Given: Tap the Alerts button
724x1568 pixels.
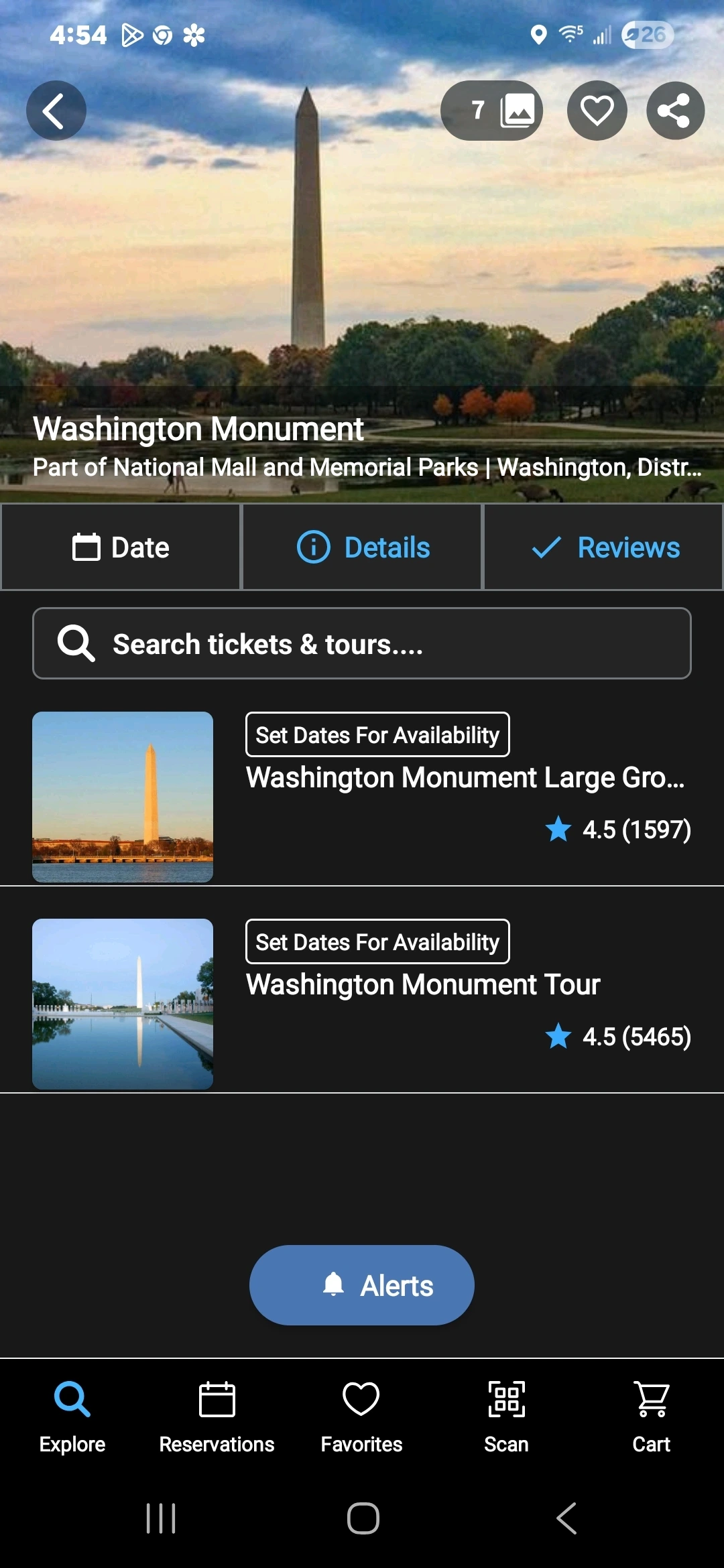Looking at the screenshot, I should click(x=362, y=1285).
